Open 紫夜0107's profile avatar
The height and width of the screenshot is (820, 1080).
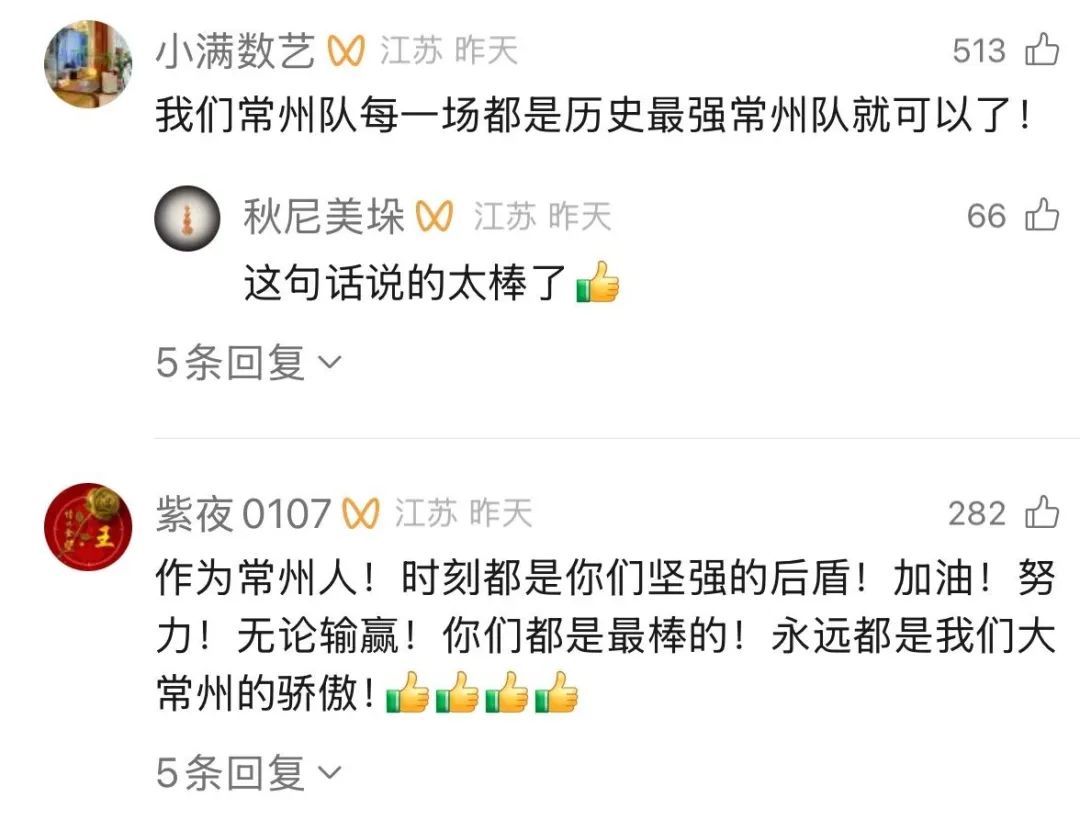(x=88, y=527)
